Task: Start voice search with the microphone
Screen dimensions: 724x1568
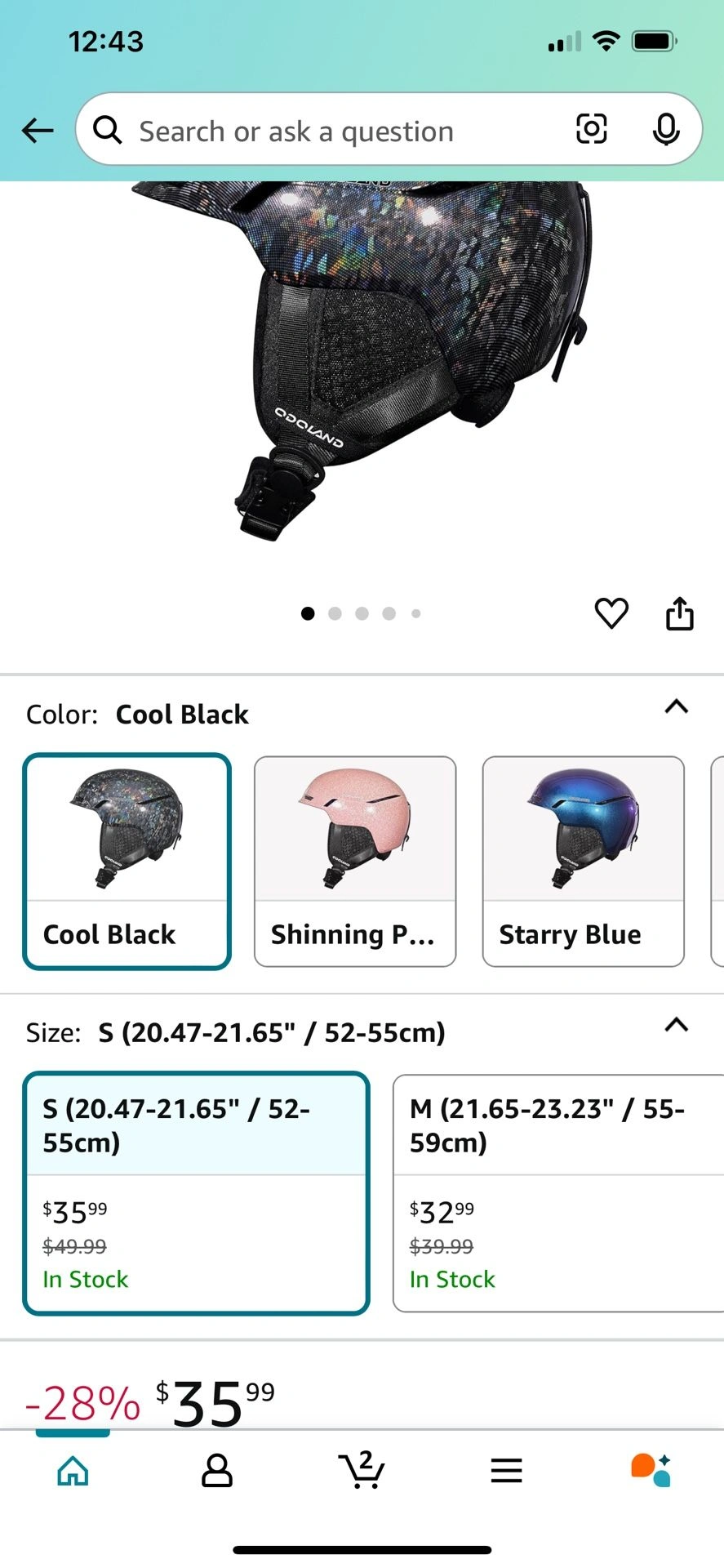Action: (x=666, y=130)
